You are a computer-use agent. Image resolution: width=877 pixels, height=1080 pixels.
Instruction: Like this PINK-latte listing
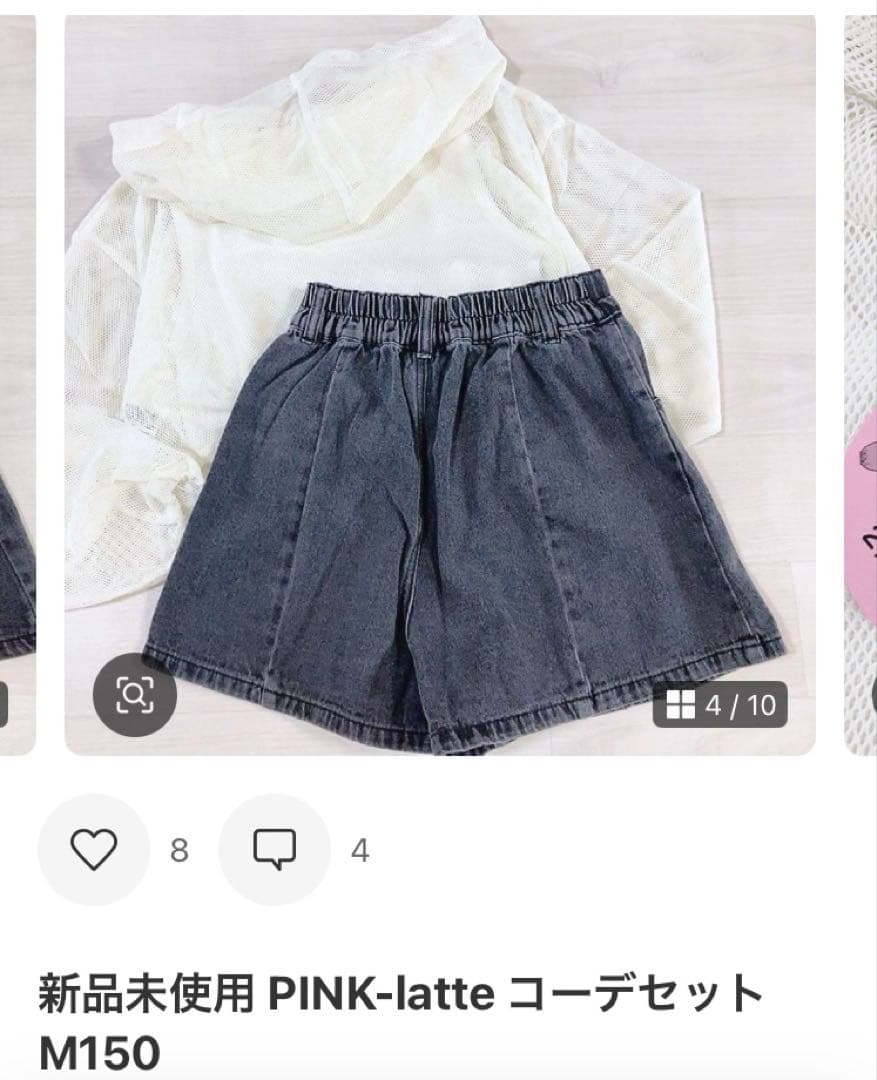[x=94, y=850]
